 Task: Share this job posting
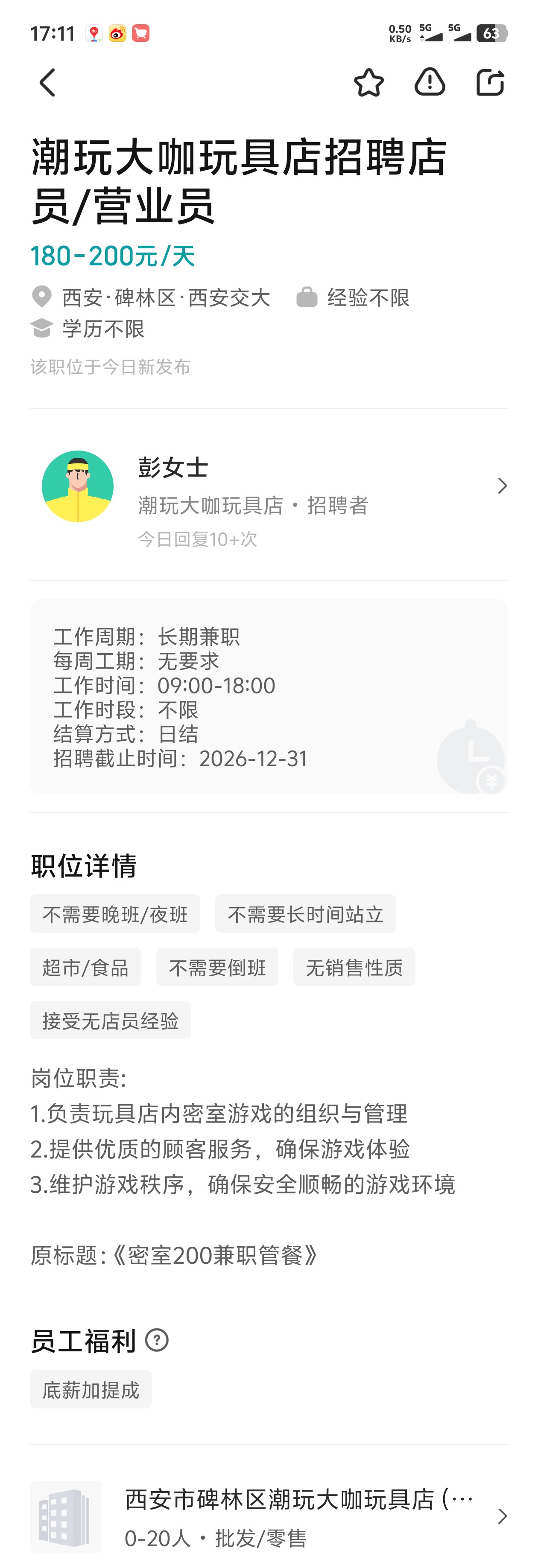coord(490,82)
